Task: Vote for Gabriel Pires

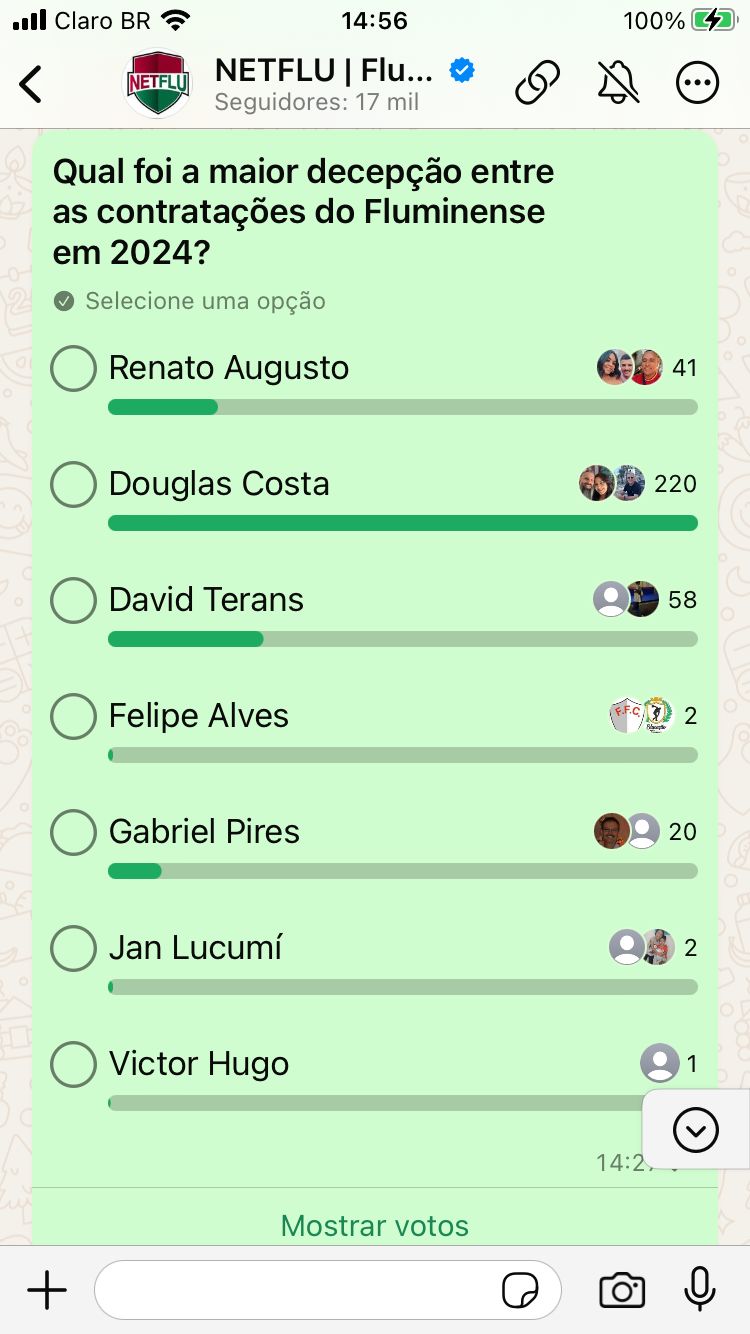Action: click(73, 832)
